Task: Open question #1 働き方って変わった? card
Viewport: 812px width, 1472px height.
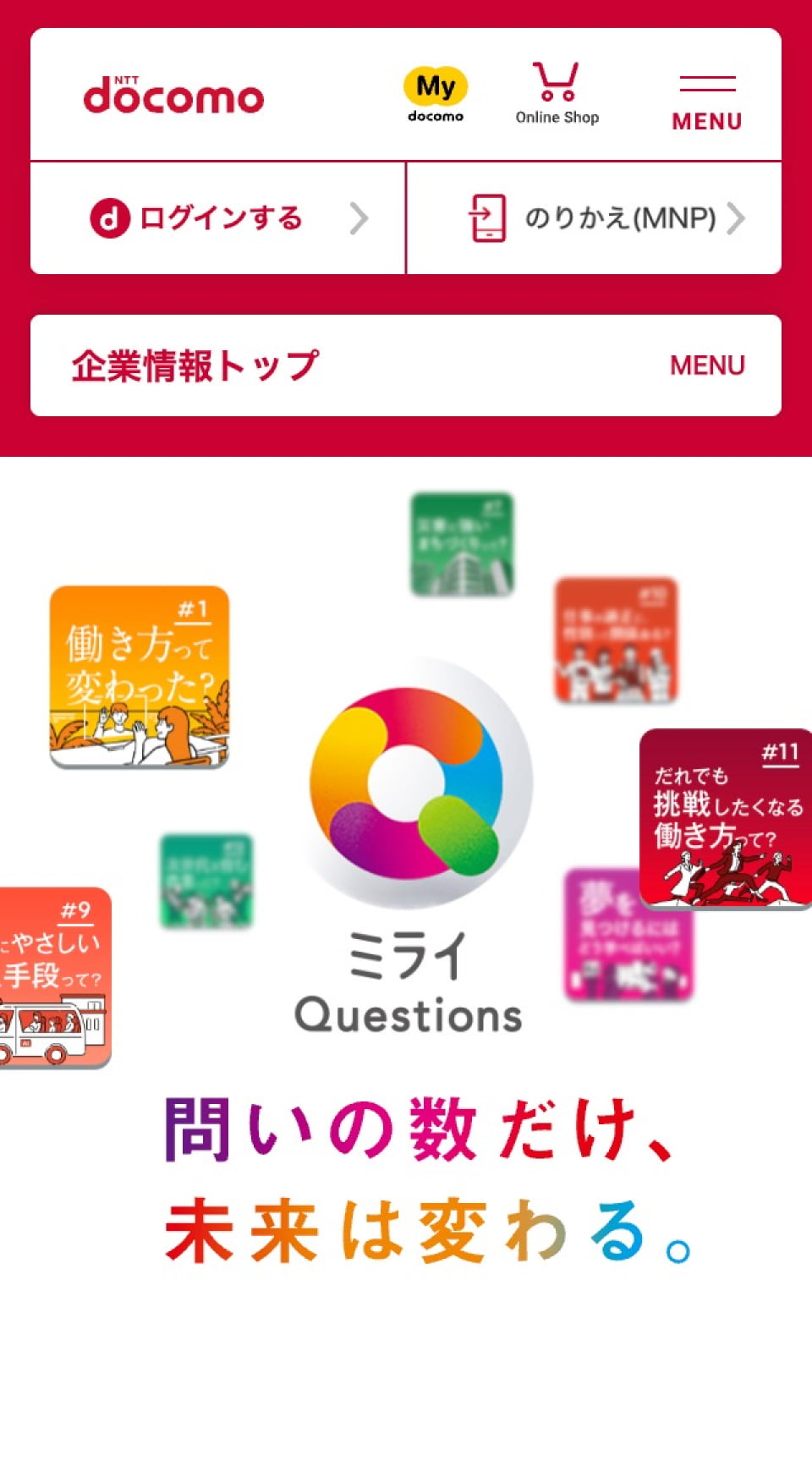Action: [x=140, y=677]
